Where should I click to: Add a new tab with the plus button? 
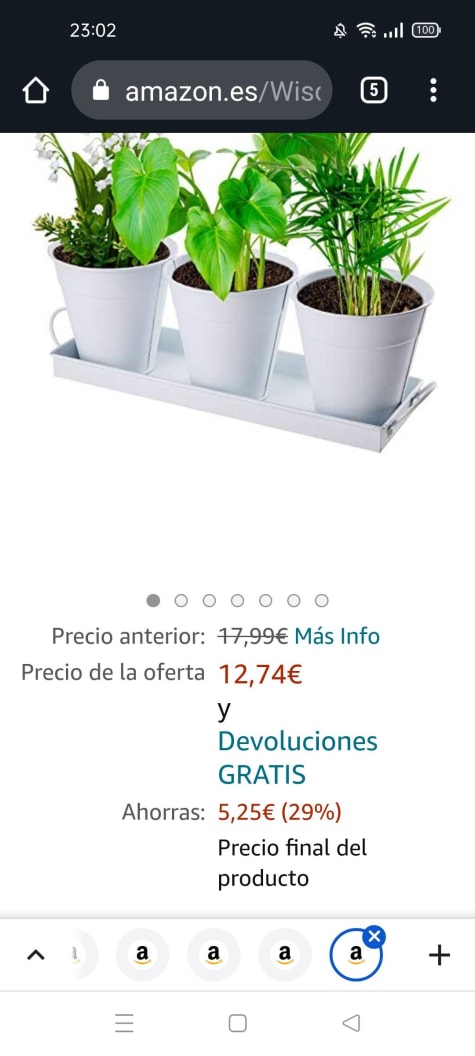(x=439, y=954)
